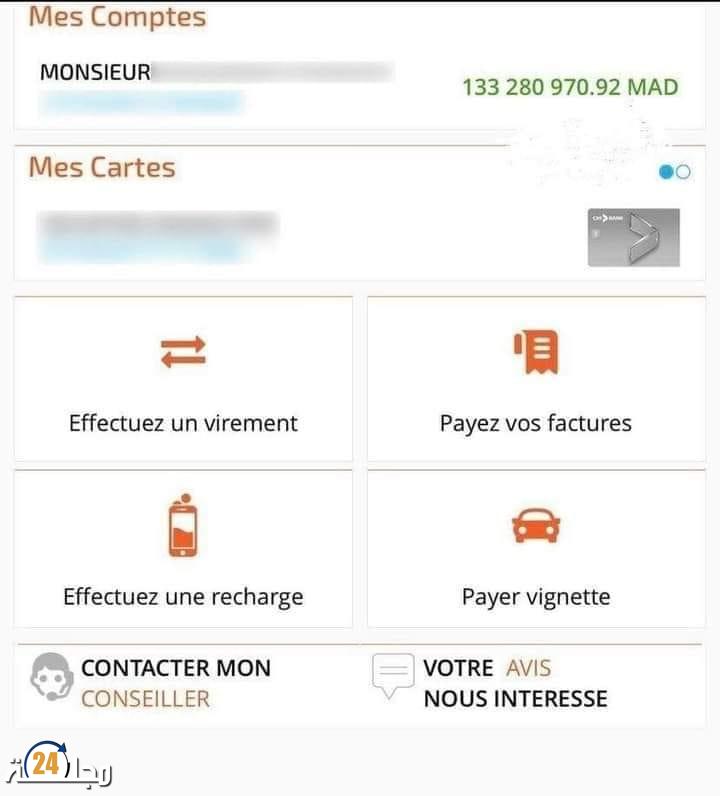Open Payez vos factures
720x796 pixels.
pos(535,379)
